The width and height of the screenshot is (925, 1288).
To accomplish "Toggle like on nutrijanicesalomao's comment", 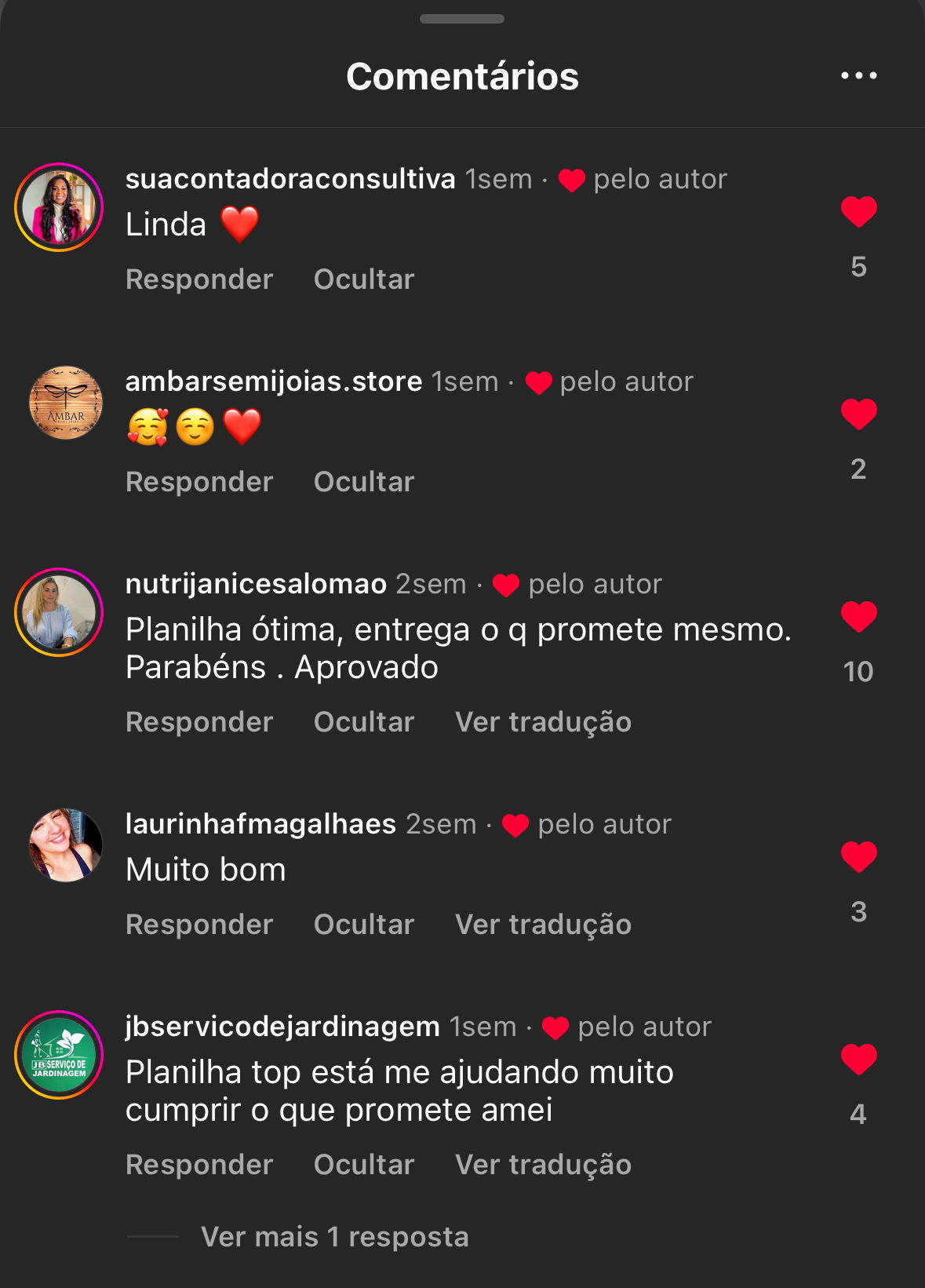I will pos(858,617).
